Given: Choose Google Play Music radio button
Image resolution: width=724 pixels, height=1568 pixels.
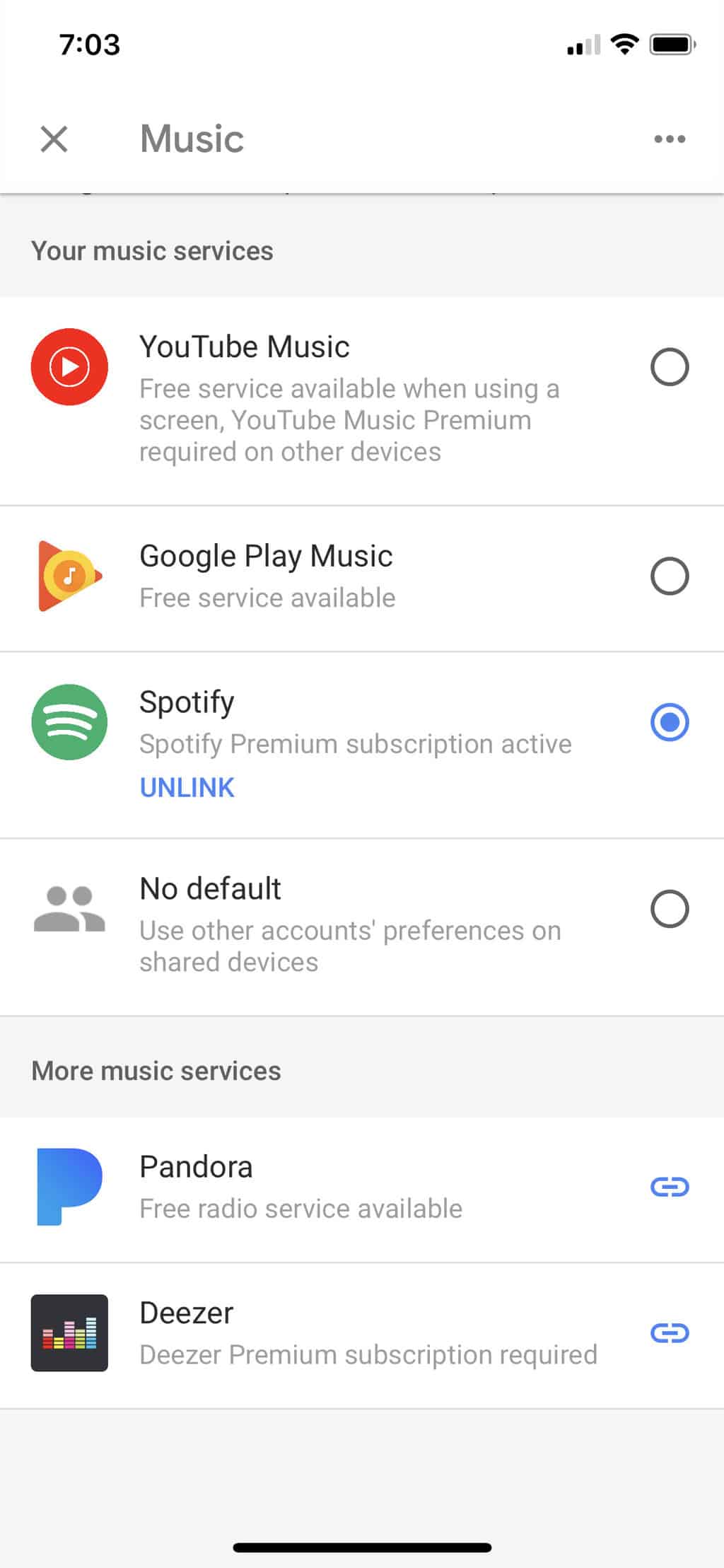Looking at the screenshot, I should (x=669, y=576).
